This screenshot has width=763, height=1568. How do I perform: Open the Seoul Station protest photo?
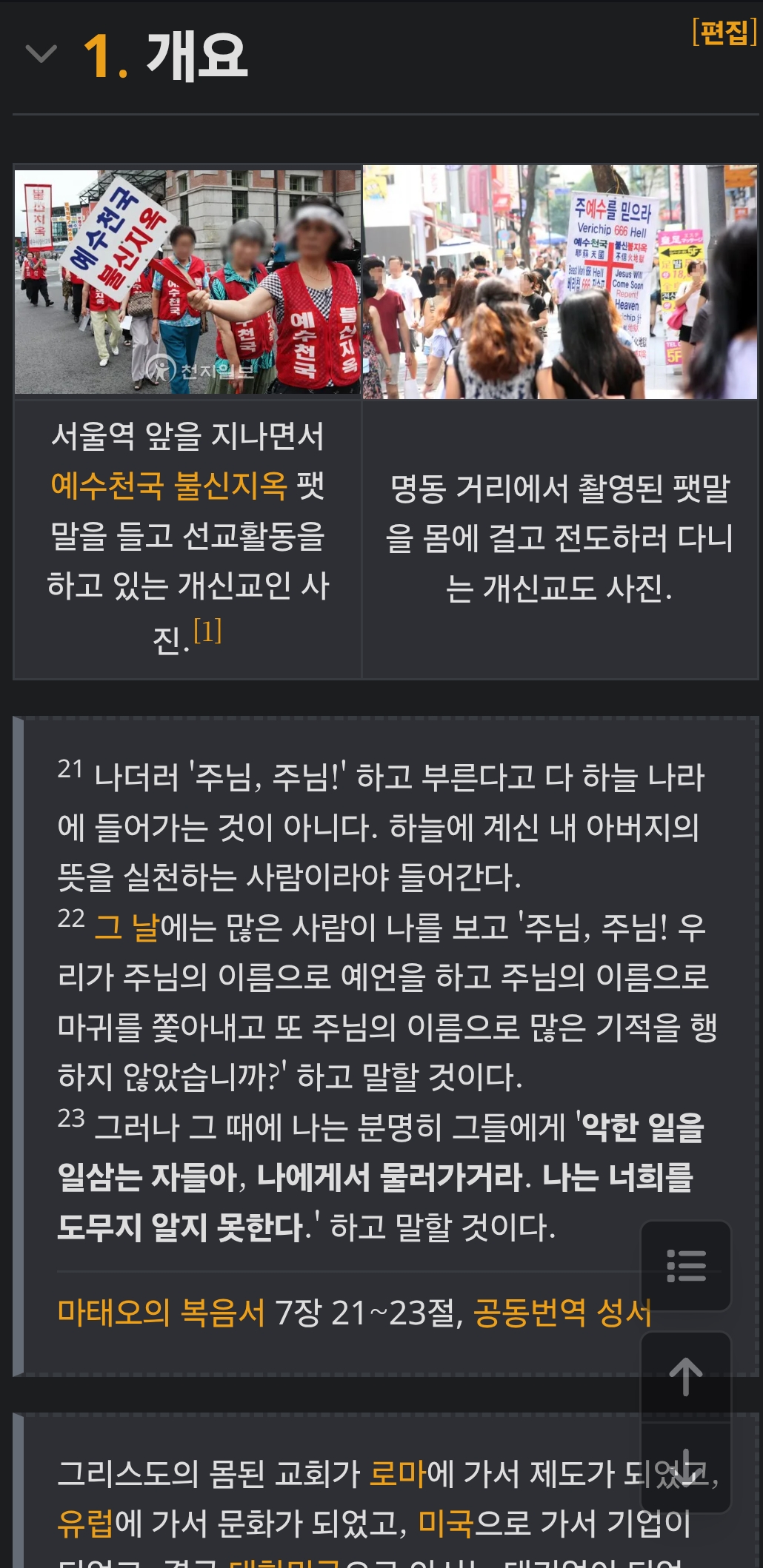click(187, 282)
